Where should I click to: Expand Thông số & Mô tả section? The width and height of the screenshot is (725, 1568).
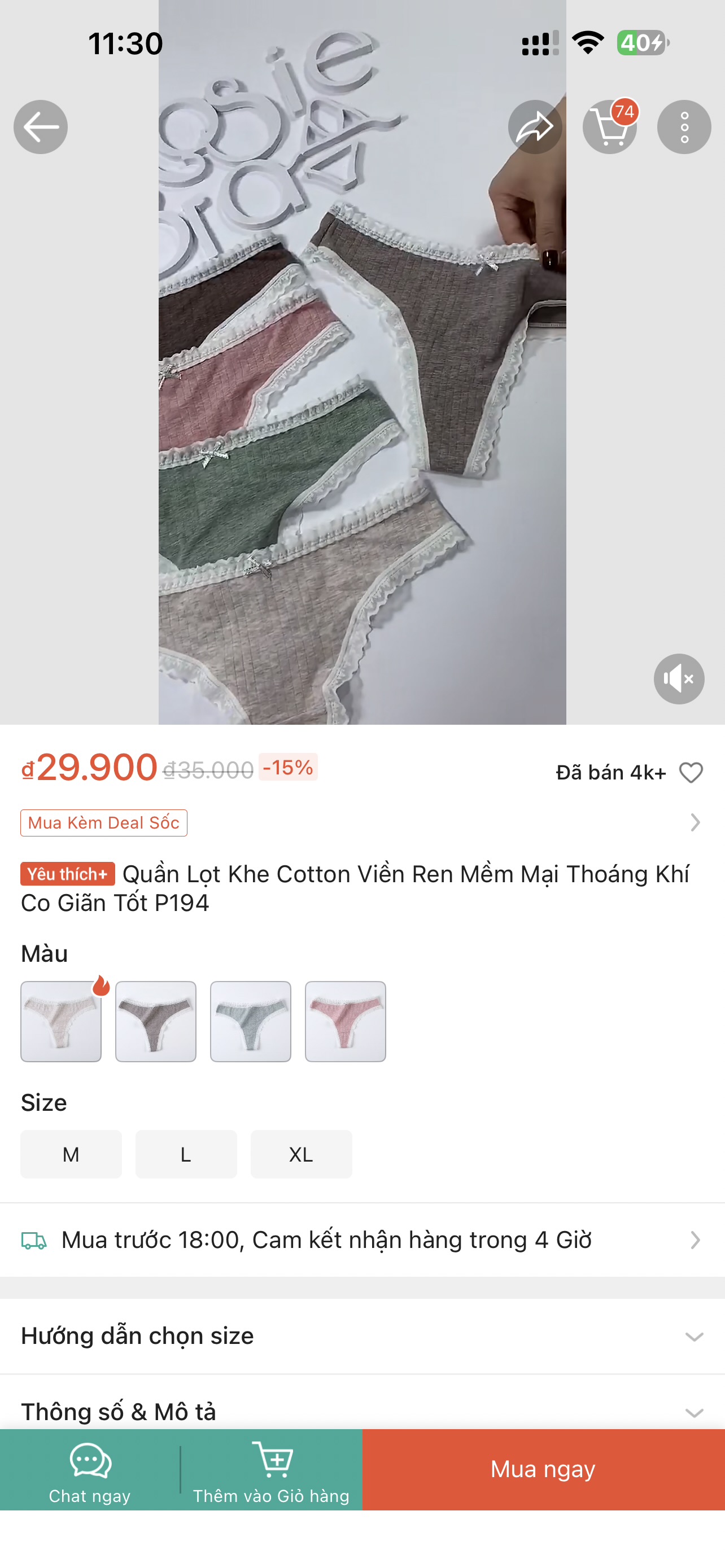pyautogui.click(x=361, y=1411)
